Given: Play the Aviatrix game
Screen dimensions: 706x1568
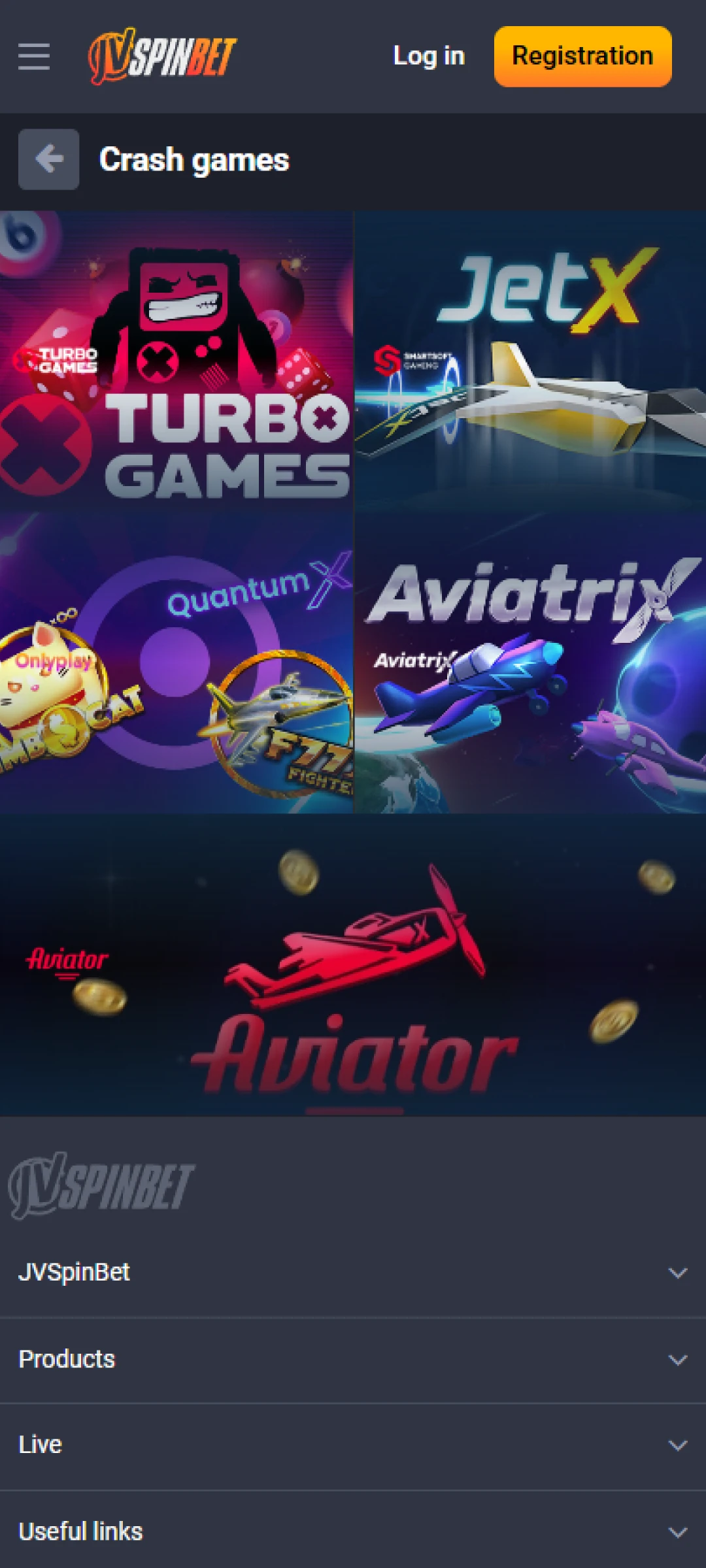Looking at the screenshot, I should click(530, 662).
